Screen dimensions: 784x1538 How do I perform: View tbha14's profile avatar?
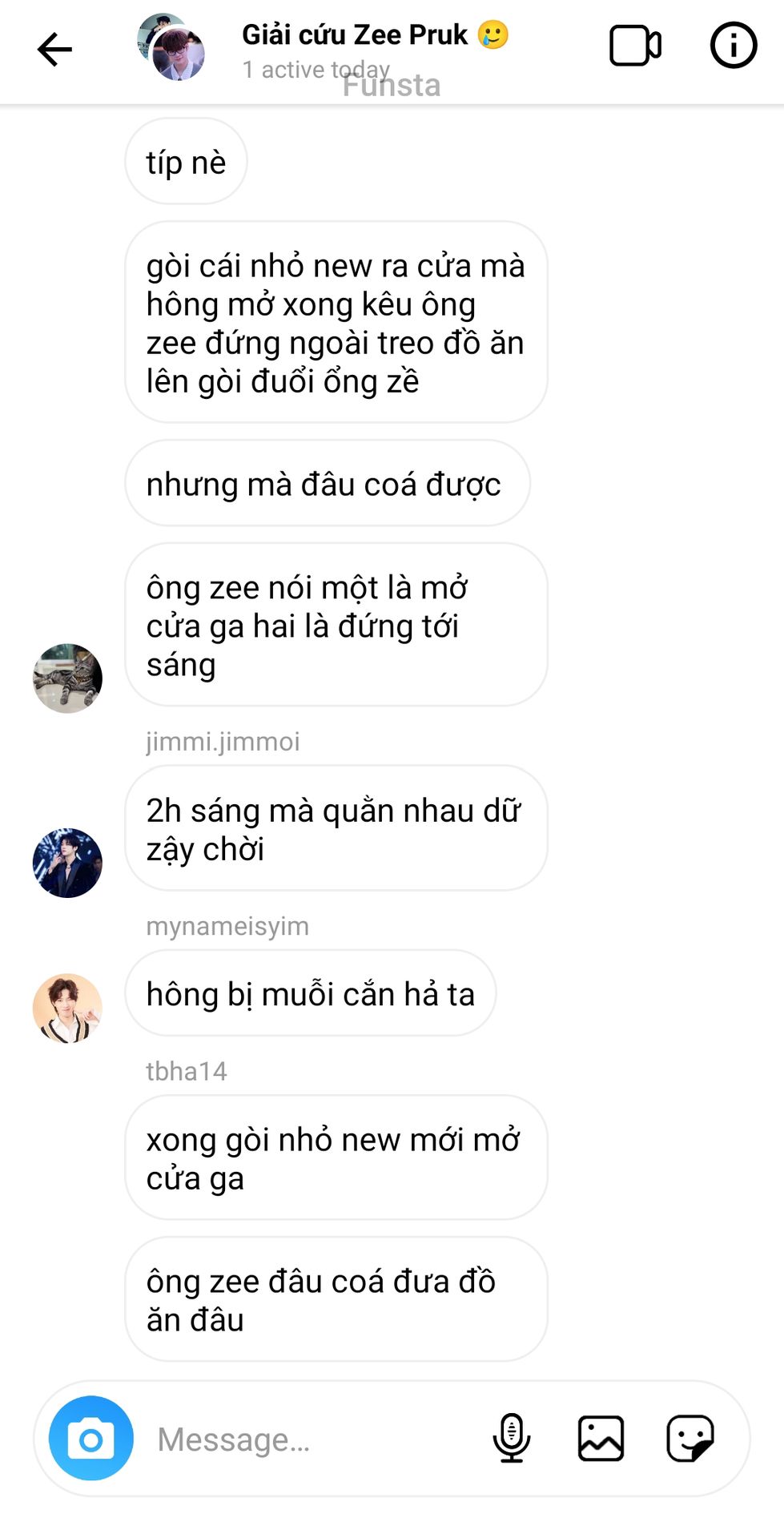pyautogui.click(x=67, y=1008)
